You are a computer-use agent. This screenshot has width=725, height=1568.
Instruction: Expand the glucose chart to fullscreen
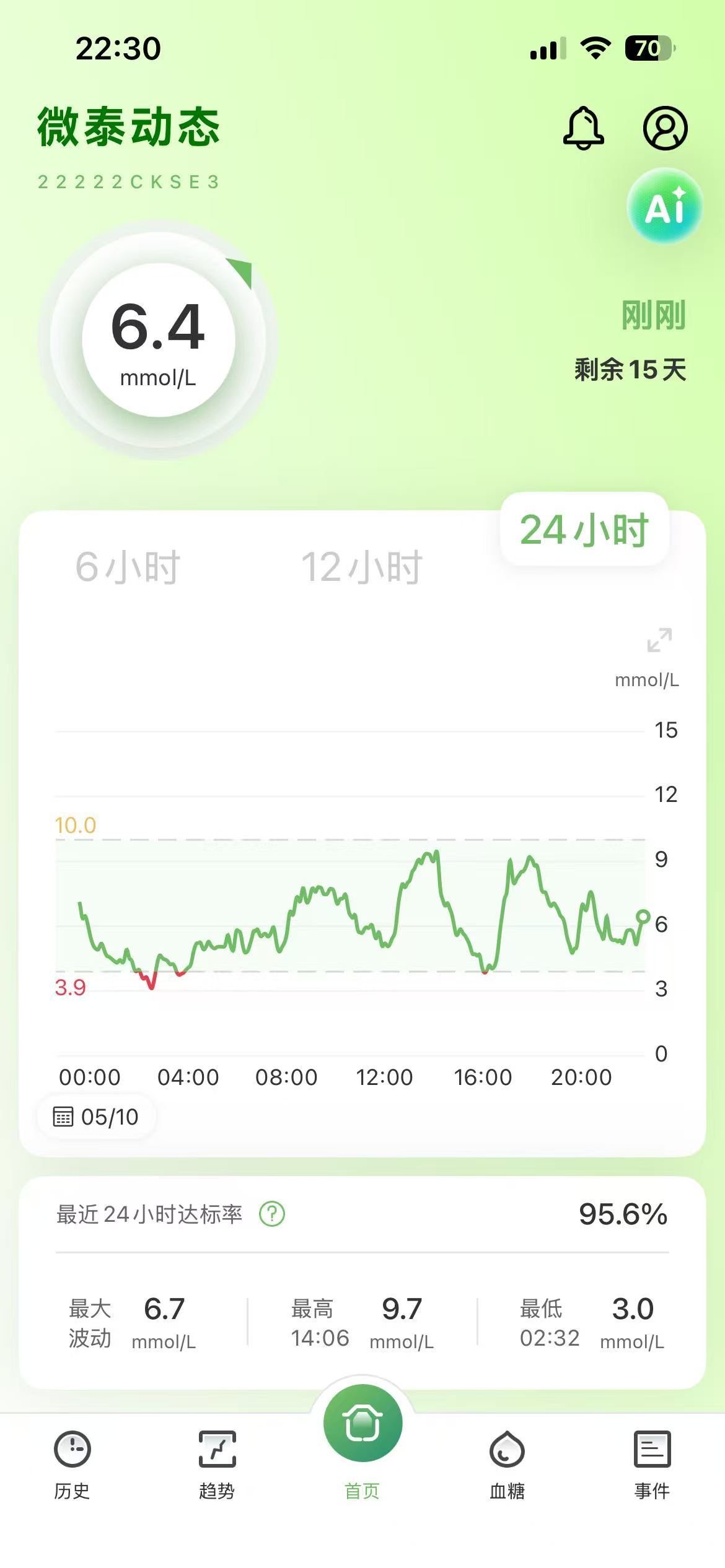pos(659,640)
